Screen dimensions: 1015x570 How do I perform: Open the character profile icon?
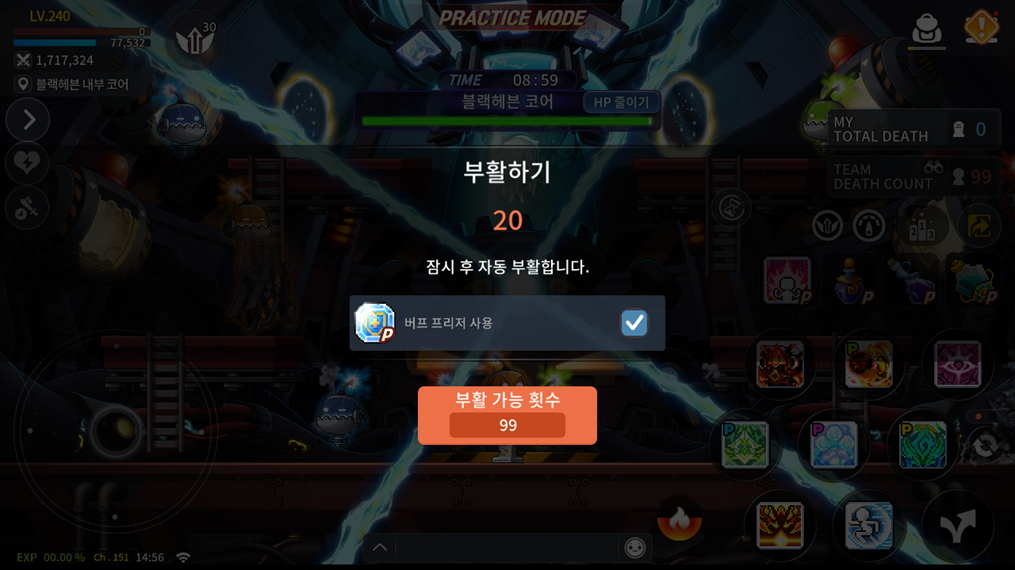[x=927, y=29]
